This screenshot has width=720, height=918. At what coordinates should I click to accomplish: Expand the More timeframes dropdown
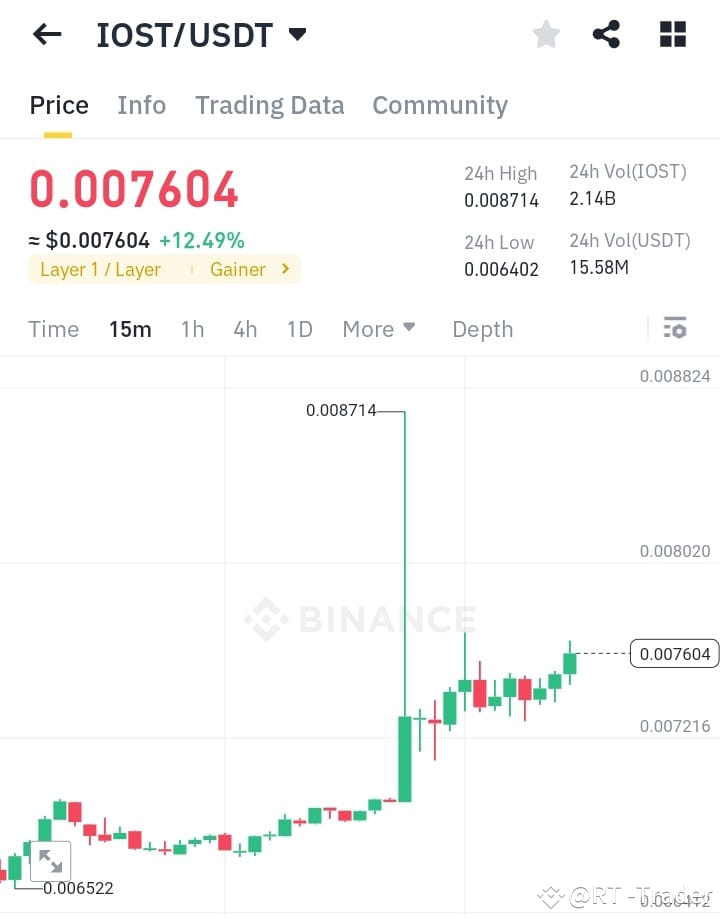(x=379, y=328)
